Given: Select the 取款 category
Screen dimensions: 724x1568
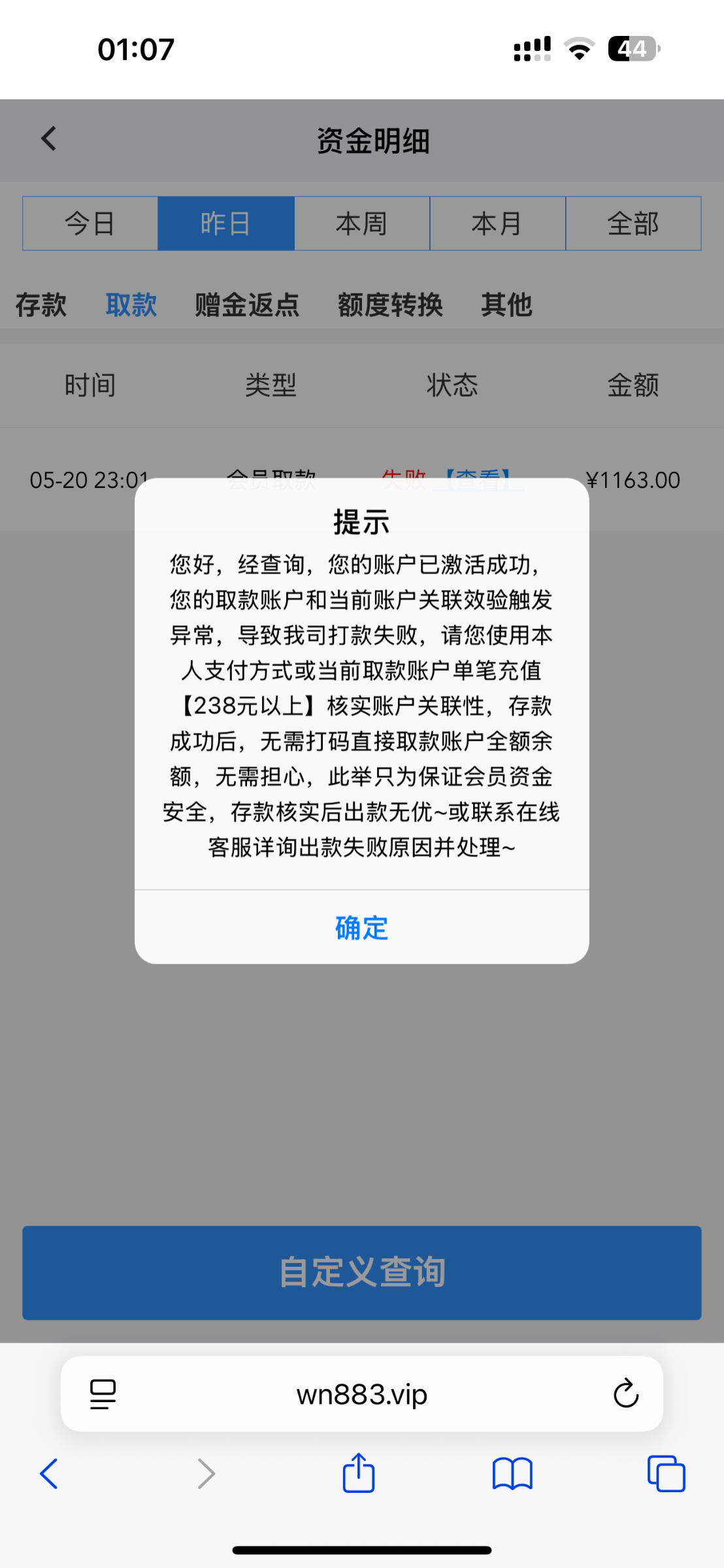Looking at the screenshot, I should click(131, 305).
